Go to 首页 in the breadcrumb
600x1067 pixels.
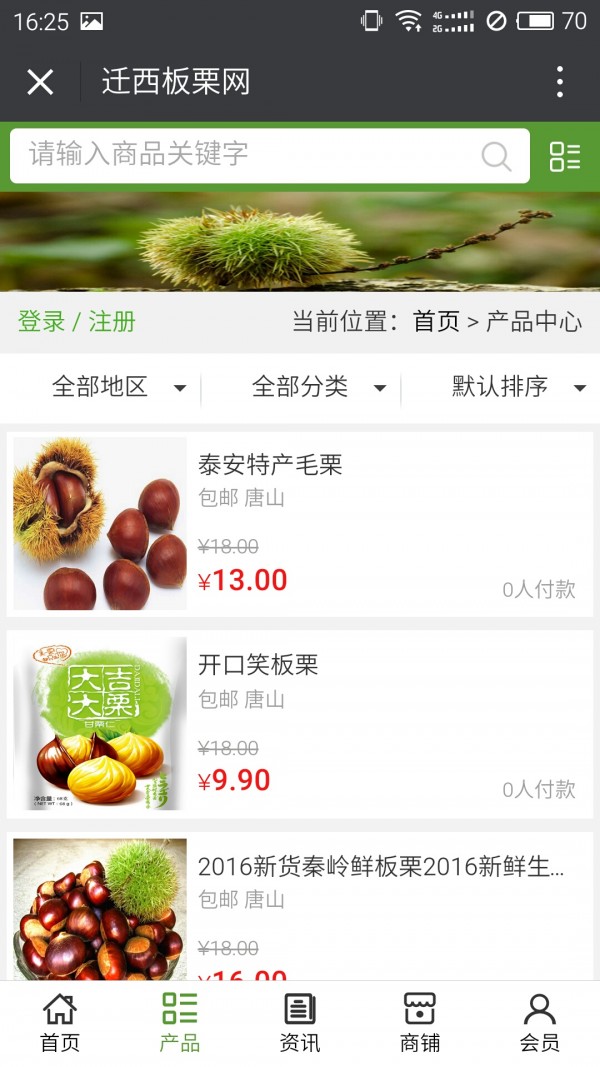(x=436, y=322)
